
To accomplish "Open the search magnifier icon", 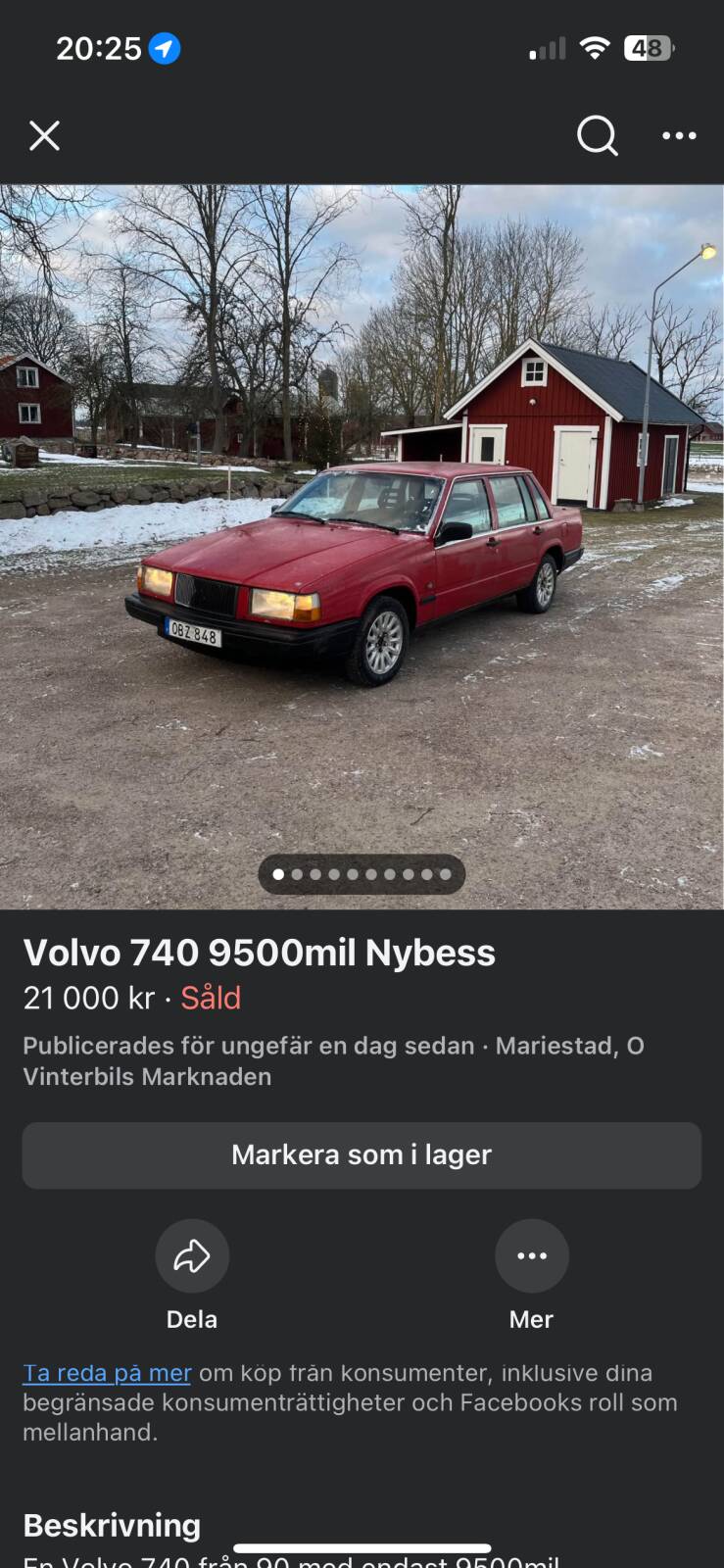I will (597, 136).
